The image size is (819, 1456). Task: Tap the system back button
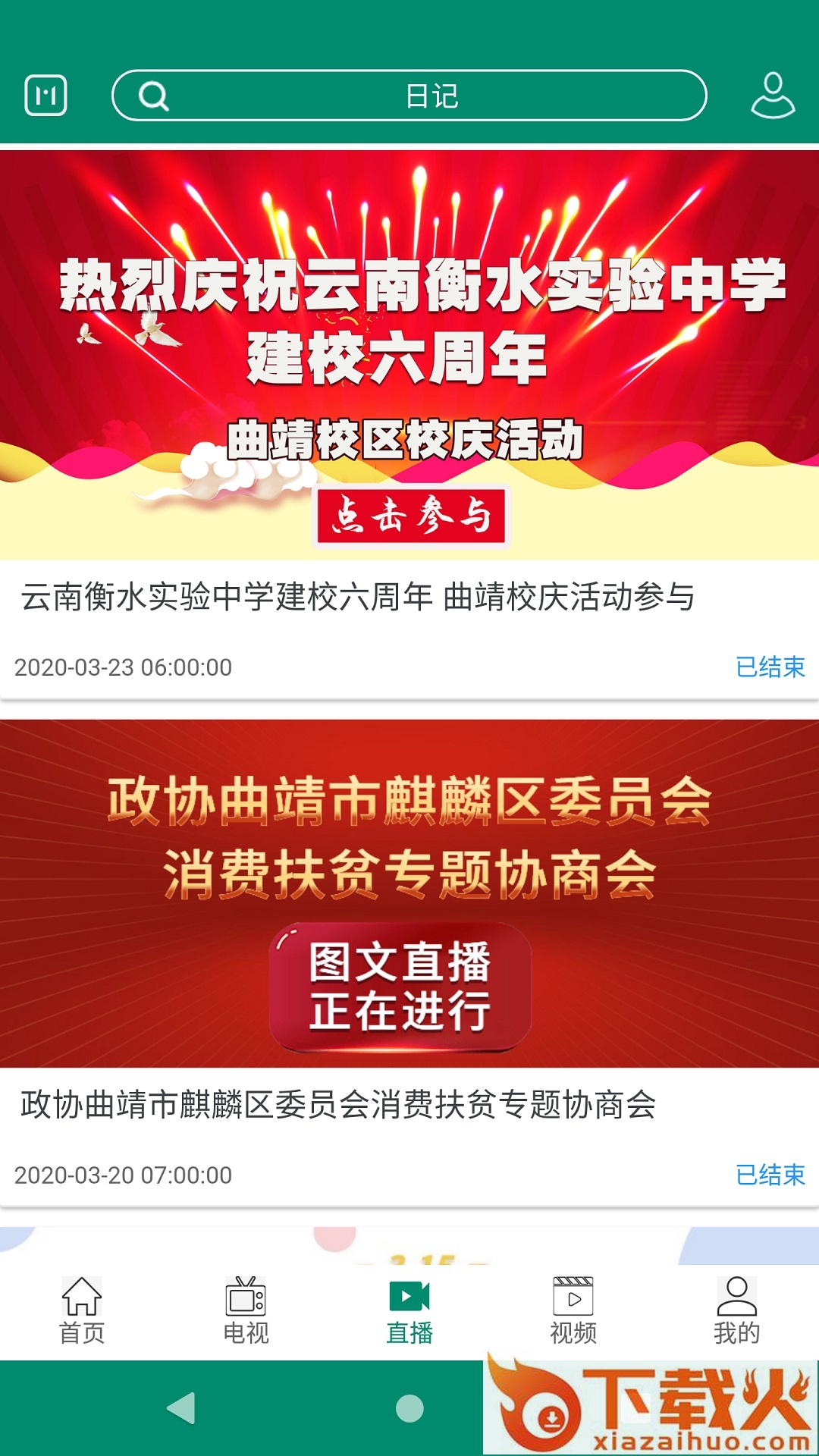click(182, 1408)
